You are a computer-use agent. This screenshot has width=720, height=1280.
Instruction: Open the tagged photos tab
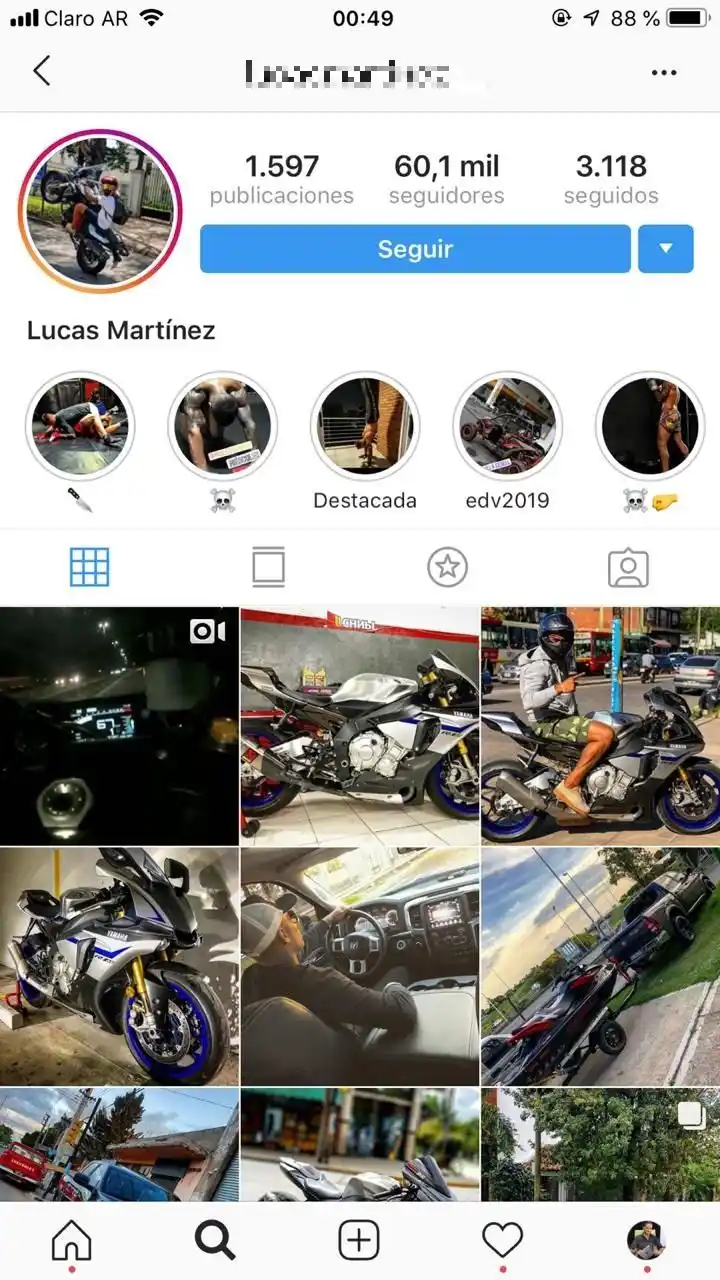pos(628,567)
